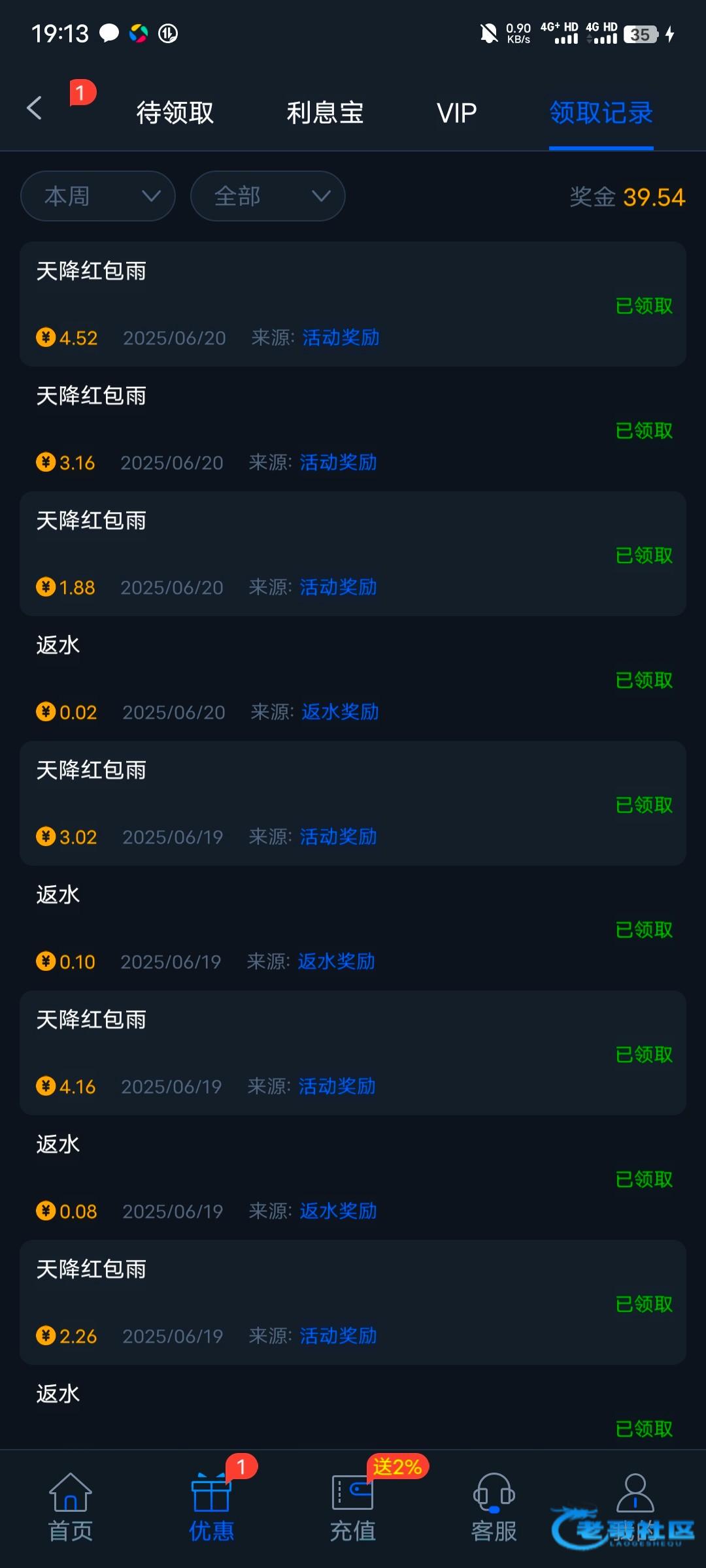Open the 利息宝 tab
The image size is (706, 1568).
coord(325,113)
